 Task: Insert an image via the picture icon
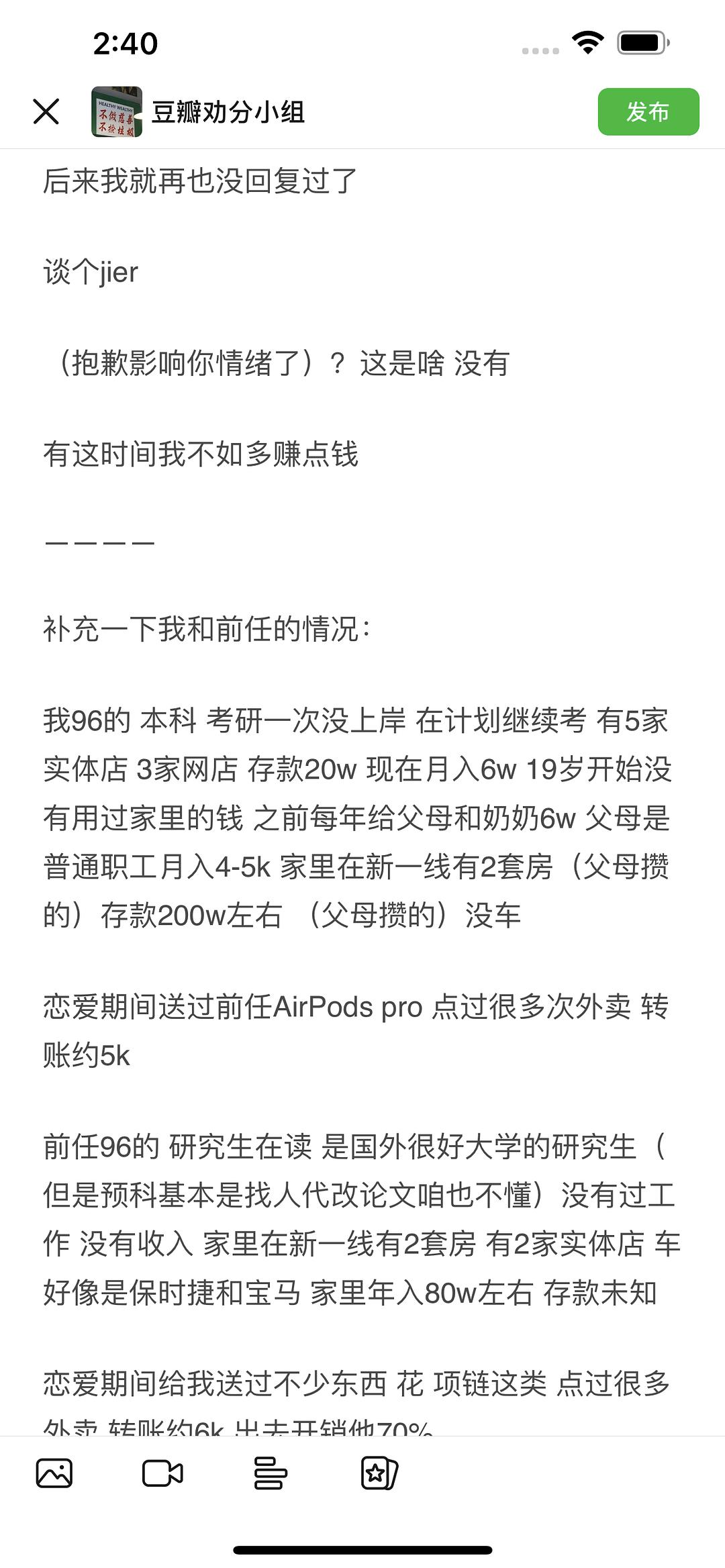[x=54, y=1473]
